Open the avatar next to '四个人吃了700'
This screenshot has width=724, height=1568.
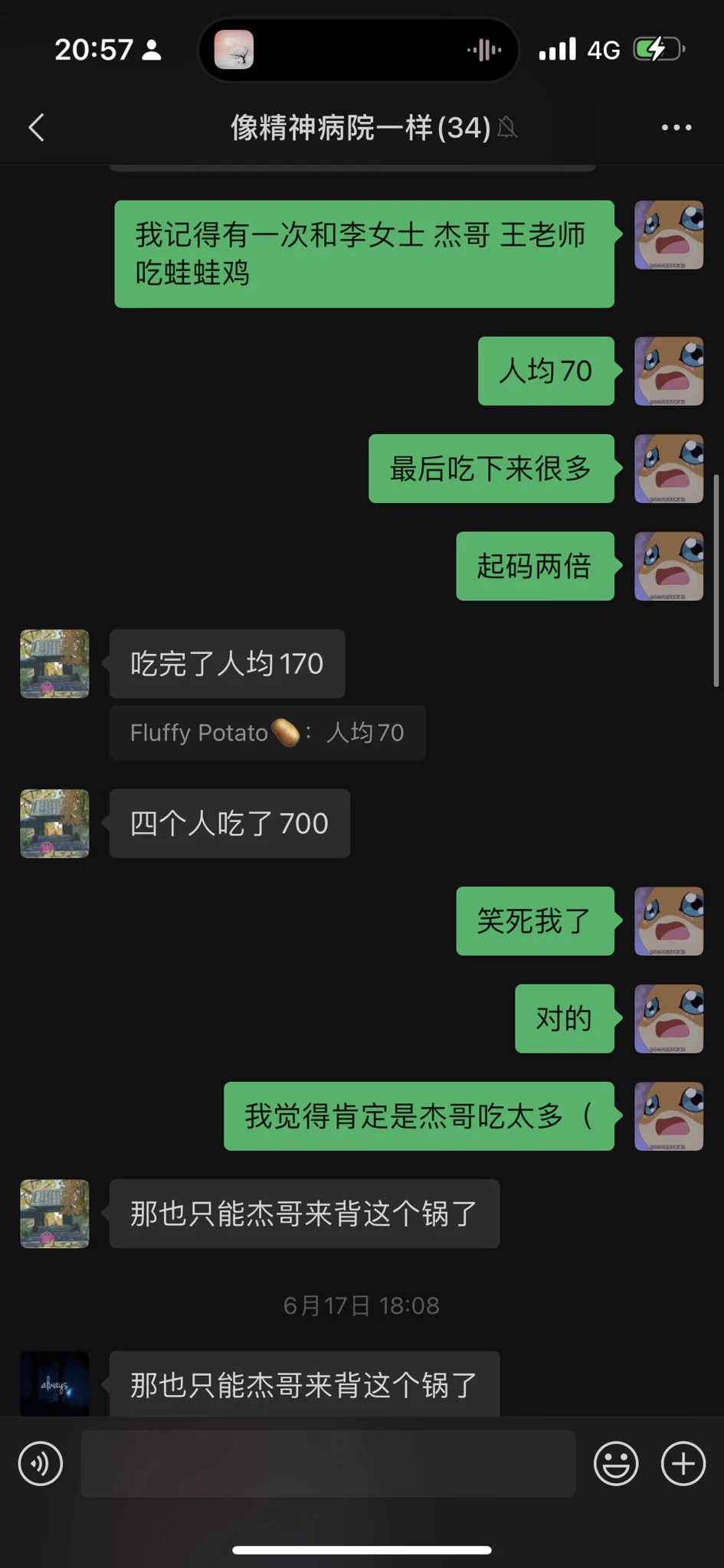pos(54,824)
